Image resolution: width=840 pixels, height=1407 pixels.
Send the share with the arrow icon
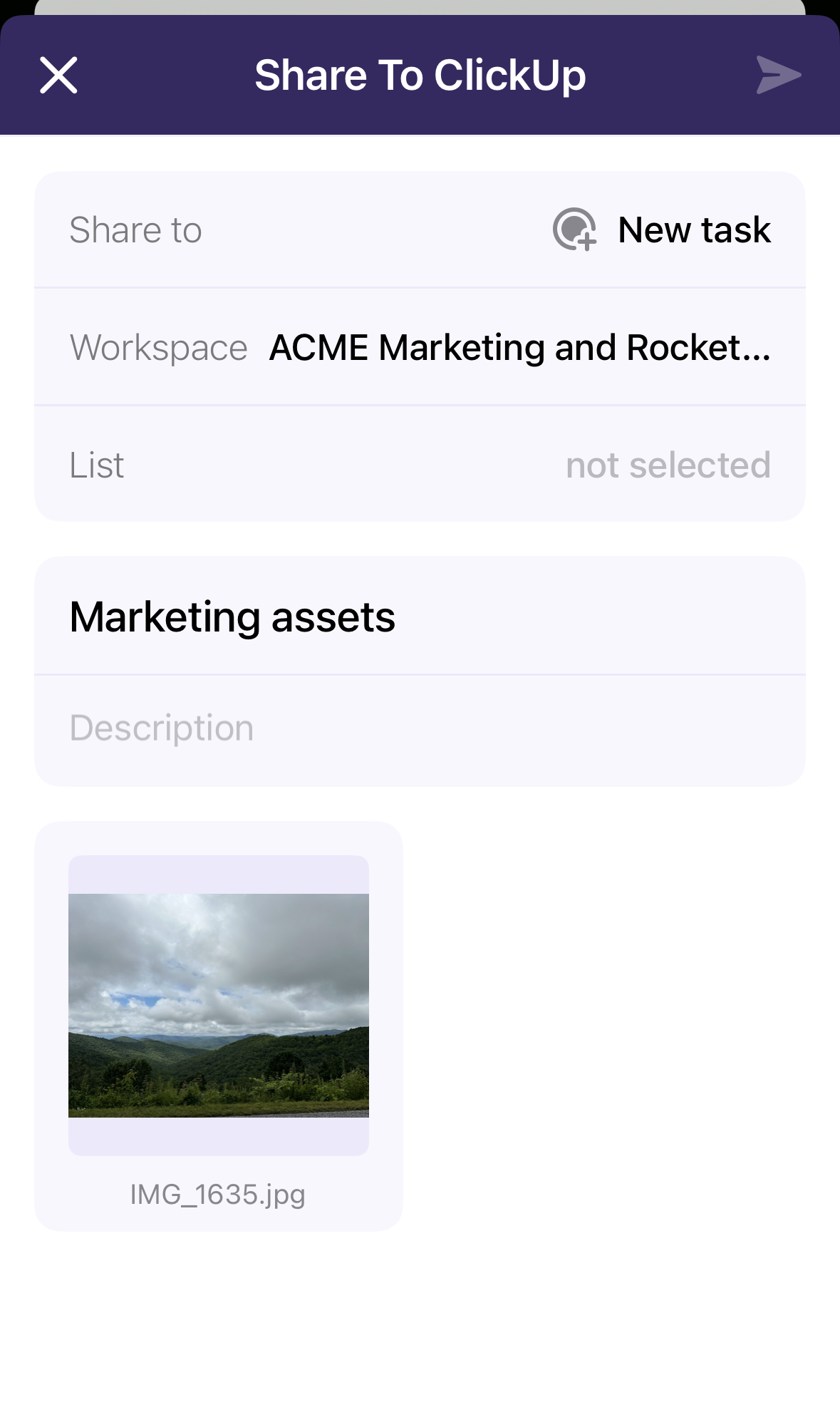click(x=778, y=75)
